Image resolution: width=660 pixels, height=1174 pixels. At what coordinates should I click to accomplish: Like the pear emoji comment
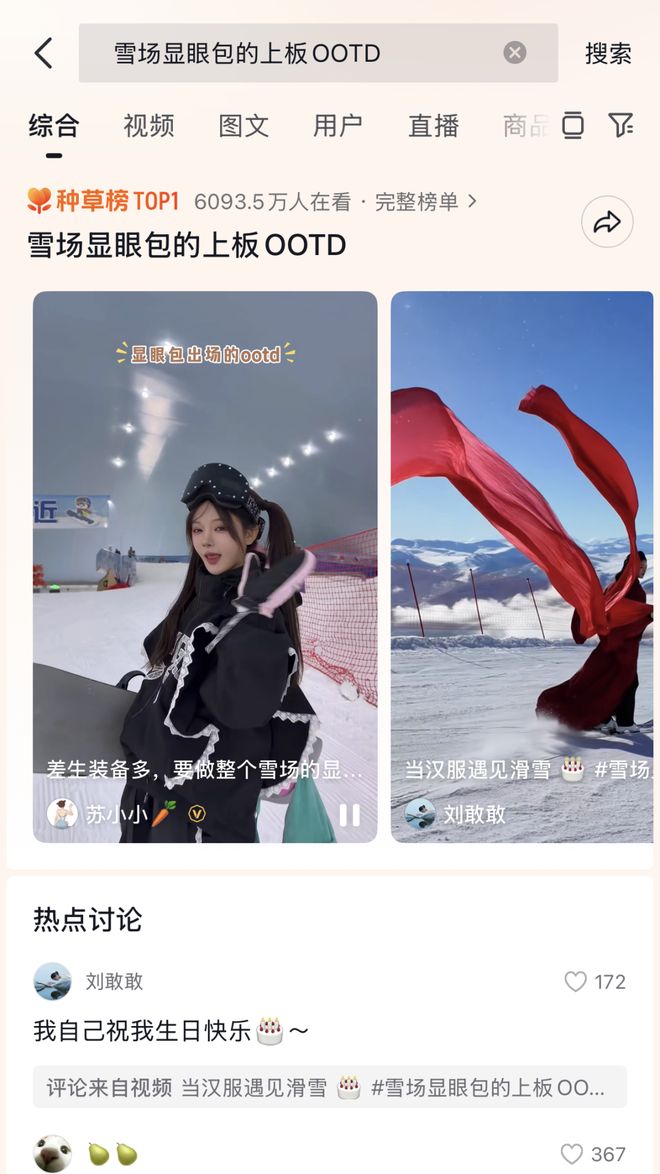[x=572, y=1155]
